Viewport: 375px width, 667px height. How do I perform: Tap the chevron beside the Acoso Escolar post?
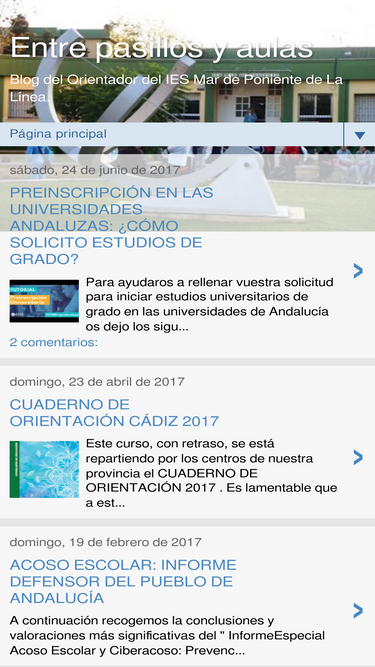[358, 611]
